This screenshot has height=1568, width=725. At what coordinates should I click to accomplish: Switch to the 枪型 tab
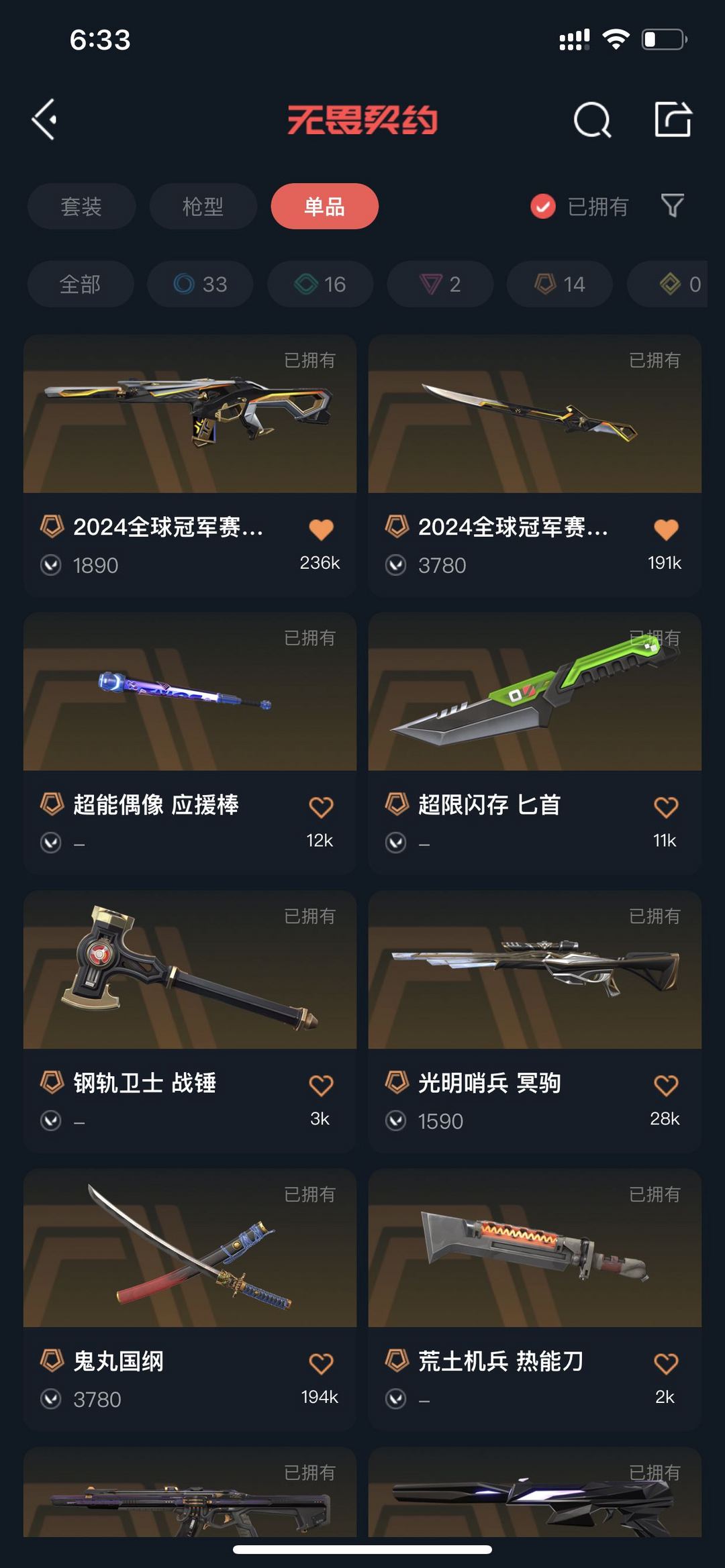click(x=203, y=206)
